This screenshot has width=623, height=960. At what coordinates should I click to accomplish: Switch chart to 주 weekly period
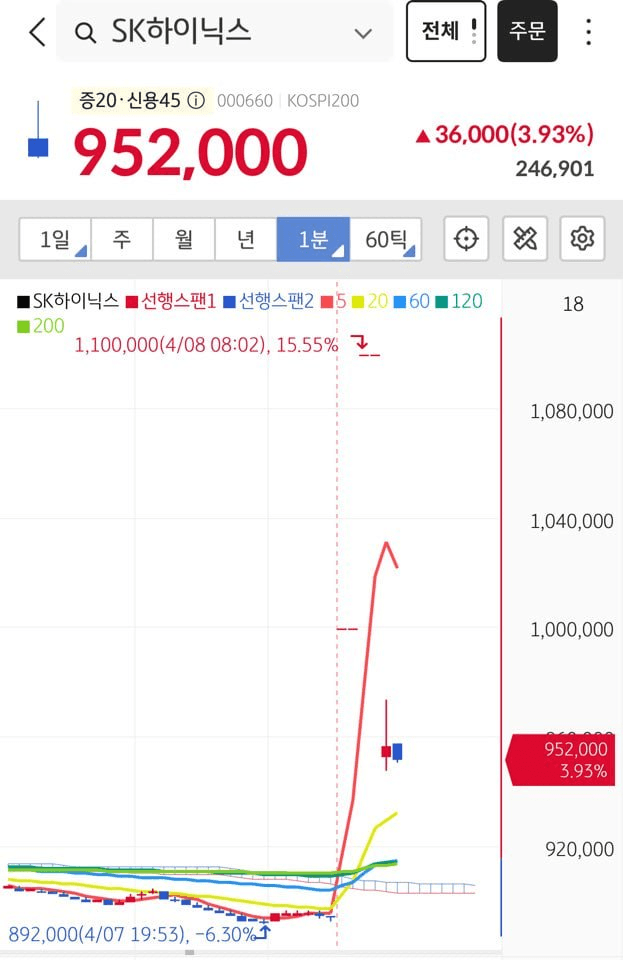pyautogui.click(x=122, y=239)
